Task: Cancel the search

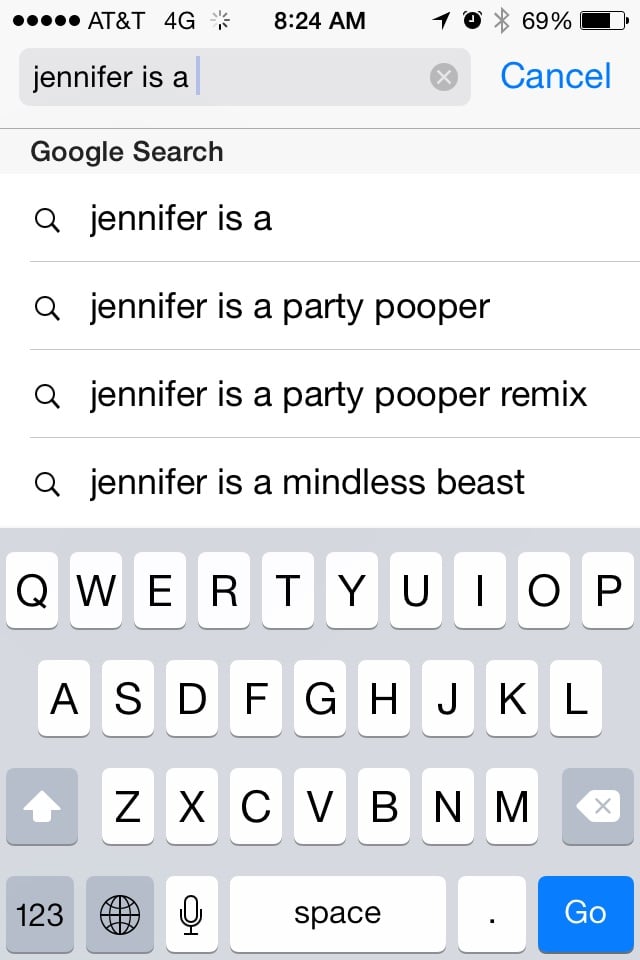Action: 555,76
